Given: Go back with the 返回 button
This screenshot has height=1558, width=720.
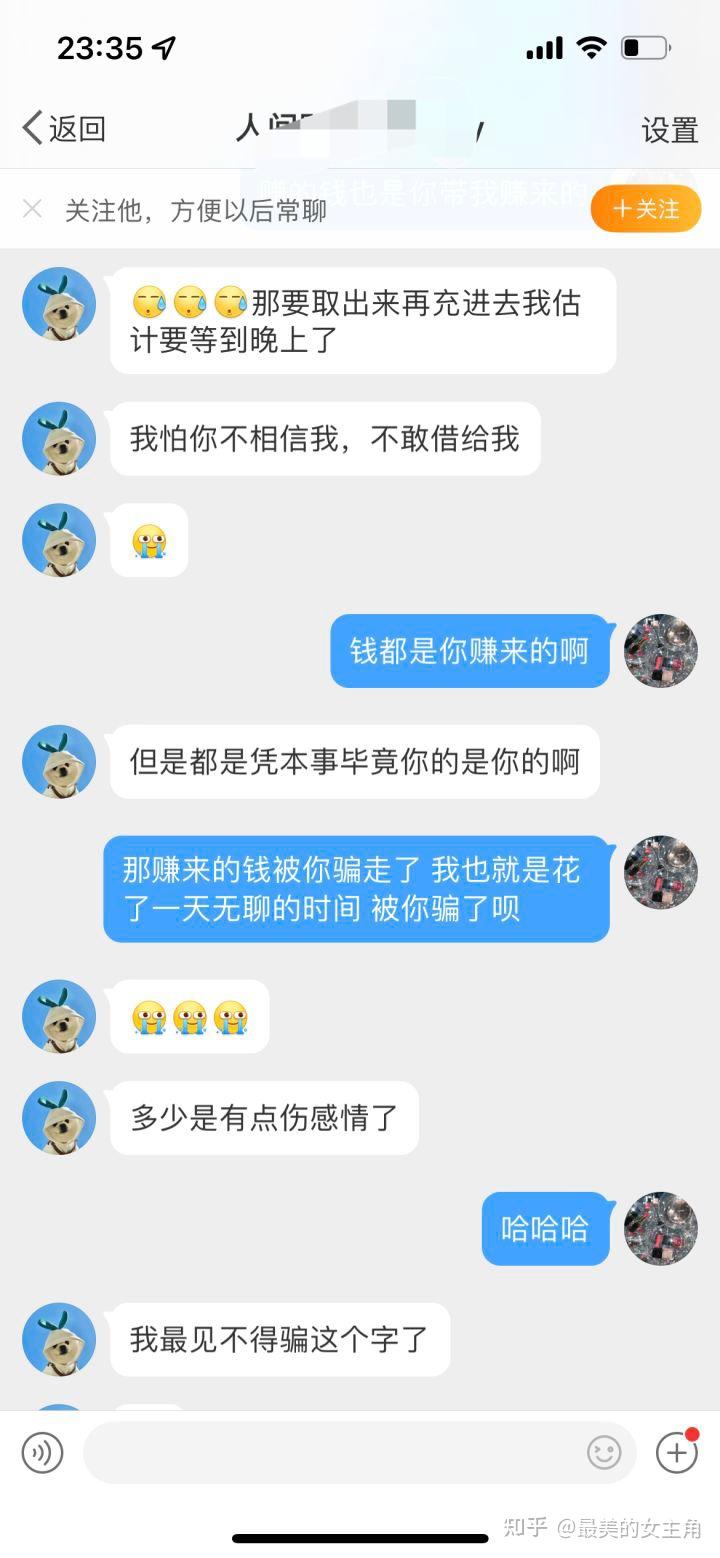Looking at the screenshot, I should point(64,129).
